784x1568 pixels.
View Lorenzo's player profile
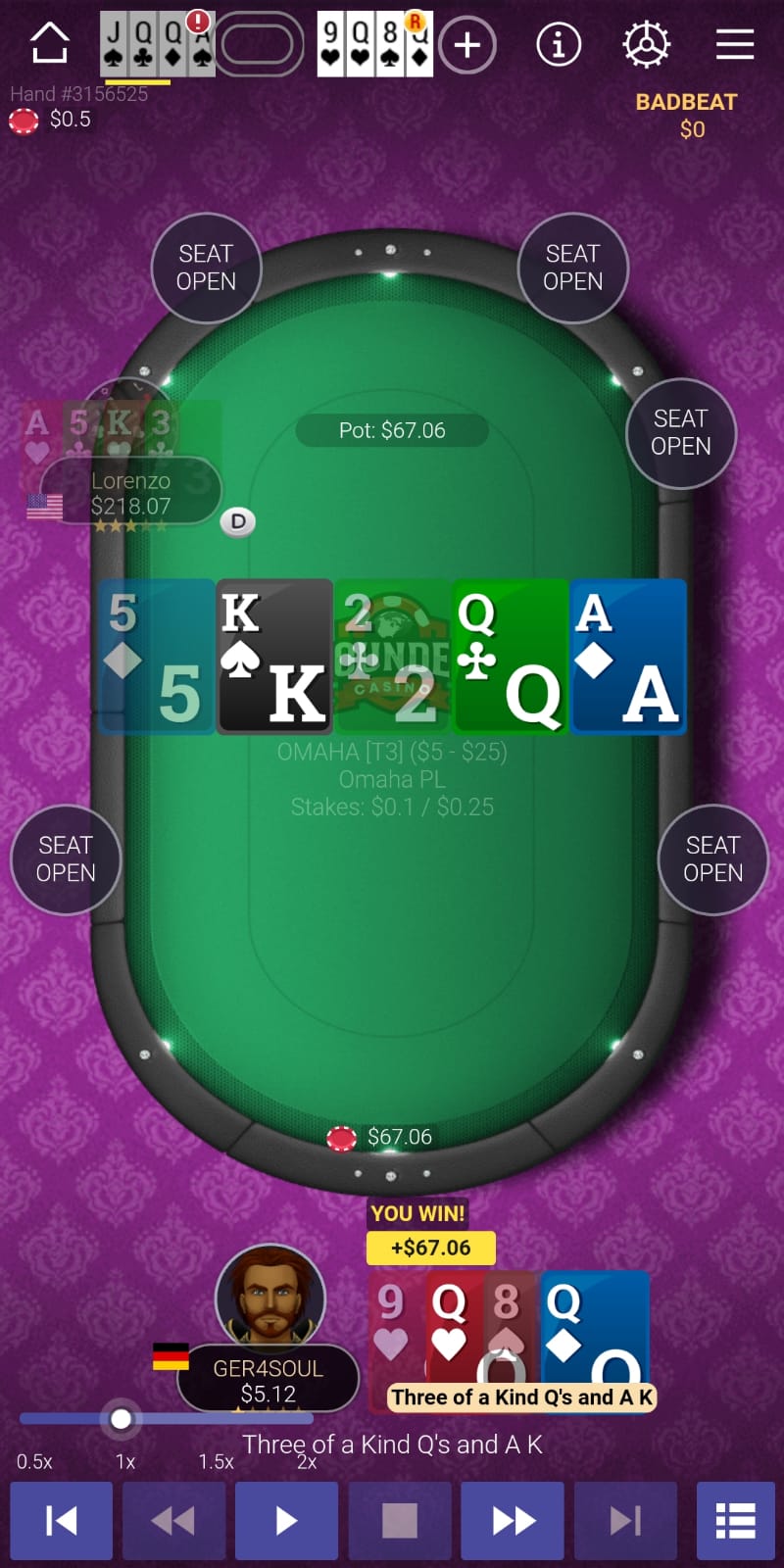pos(130,493)
